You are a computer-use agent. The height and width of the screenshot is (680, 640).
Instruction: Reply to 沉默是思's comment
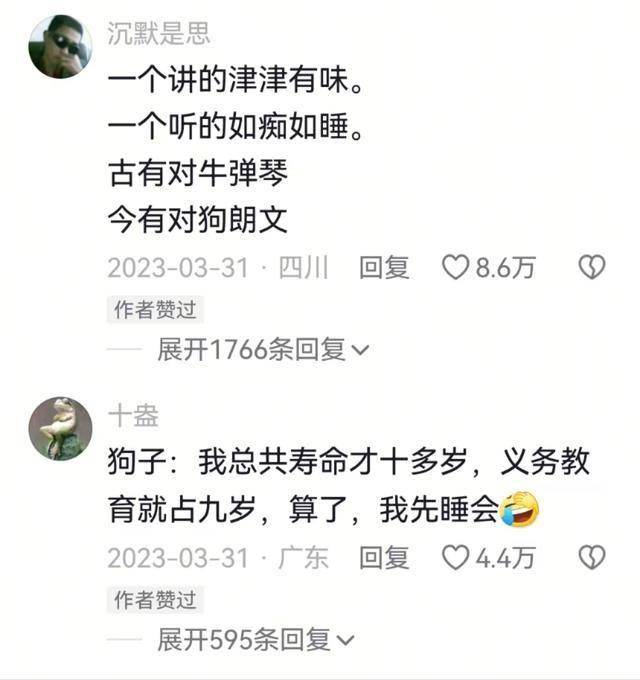384,267
